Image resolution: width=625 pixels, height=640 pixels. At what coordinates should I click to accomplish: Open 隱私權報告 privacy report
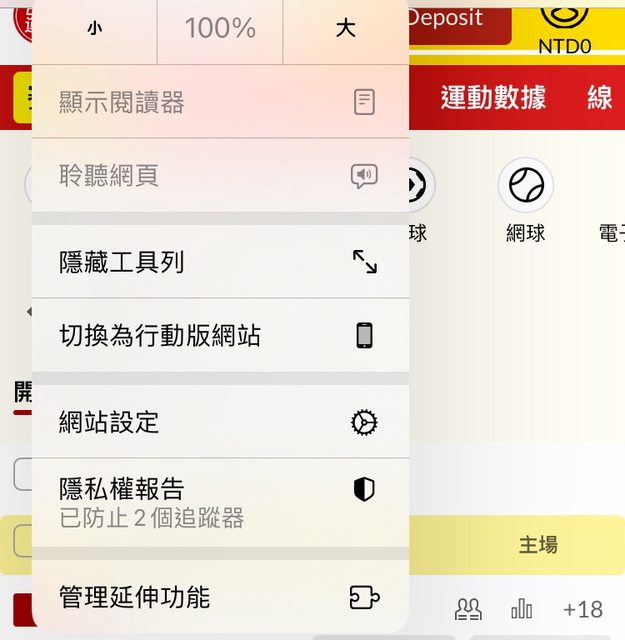[220, 501]
